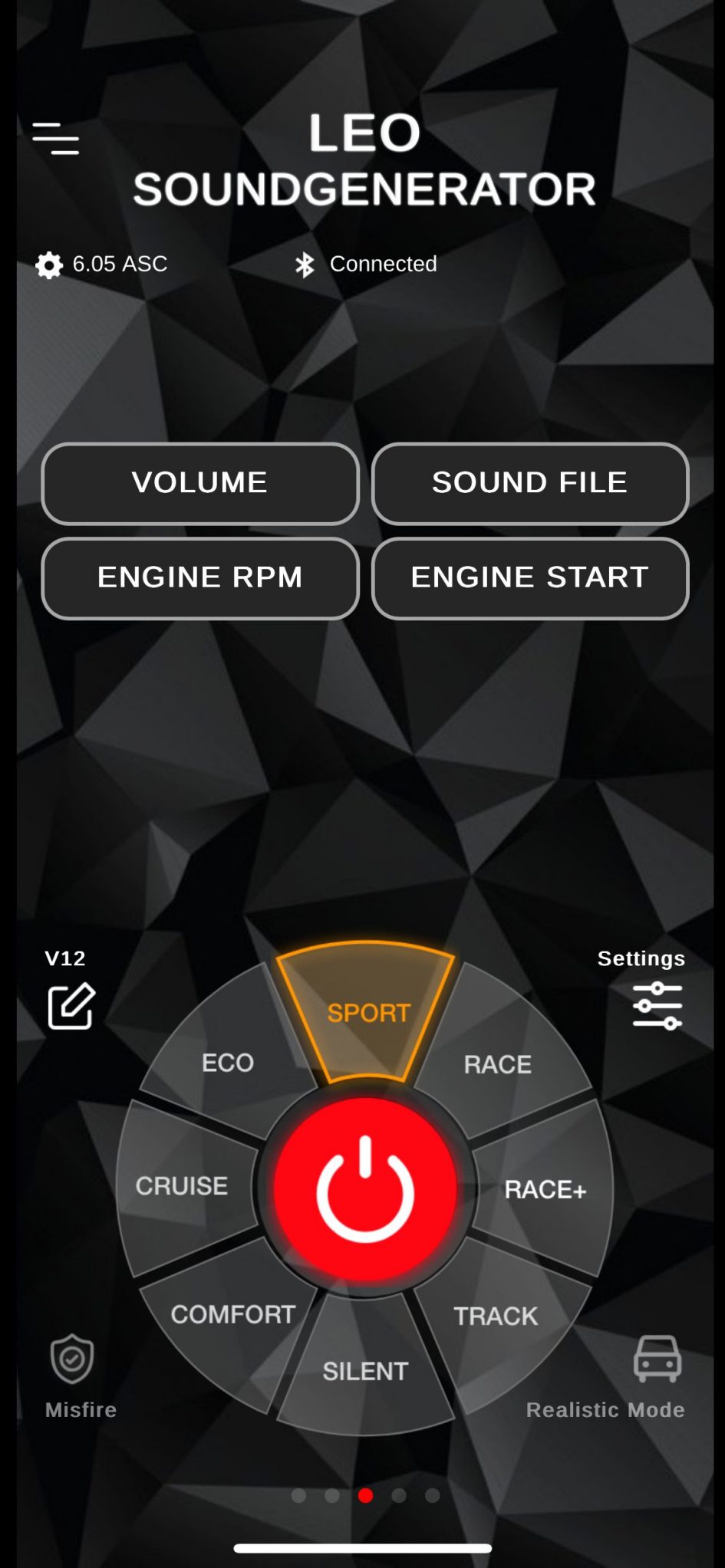Select the SPORT mode segment
The height and width of the screenshot is (1568, 725).
click(367, 1012)
